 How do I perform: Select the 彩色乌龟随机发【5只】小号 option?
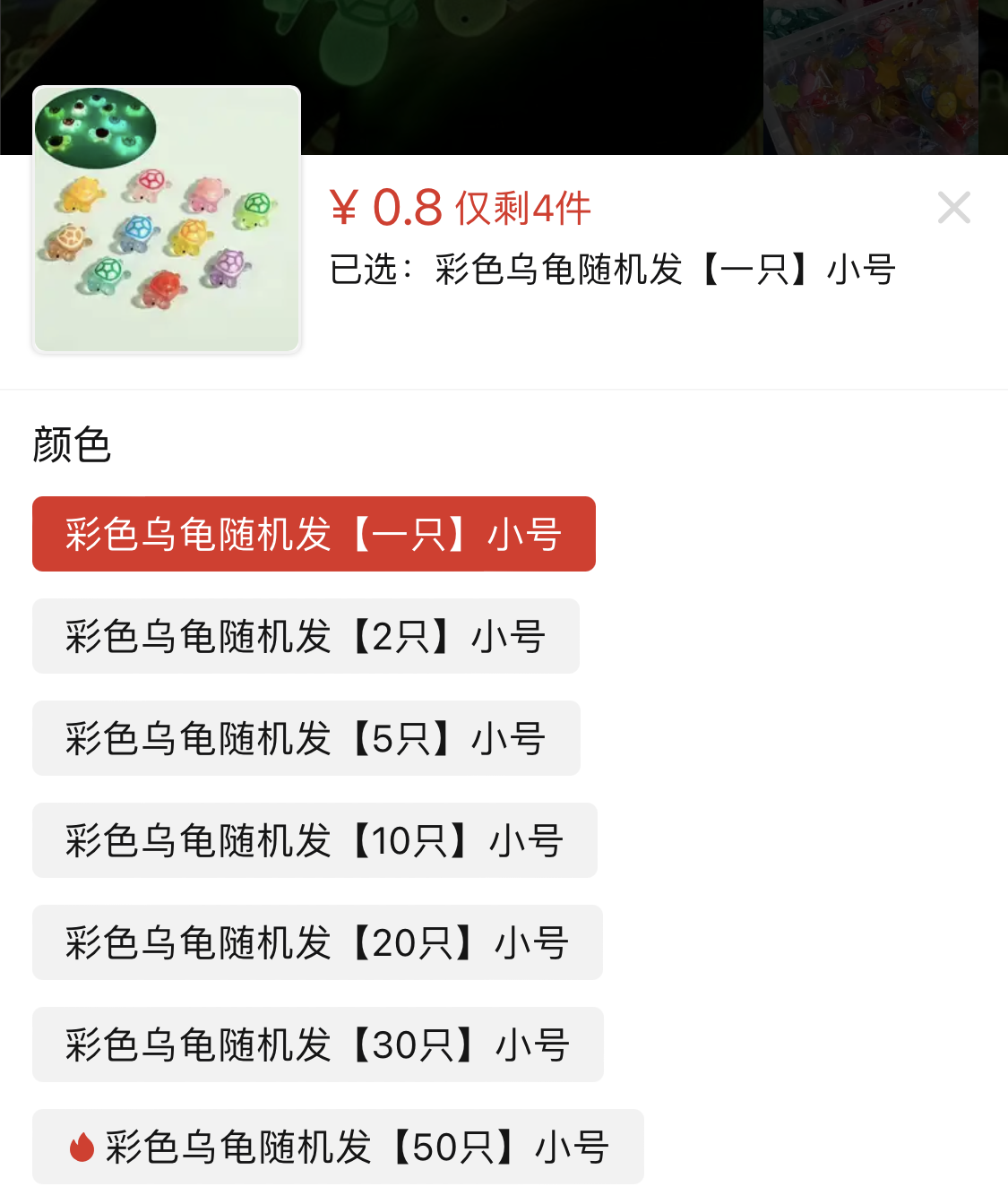point(306,738)
